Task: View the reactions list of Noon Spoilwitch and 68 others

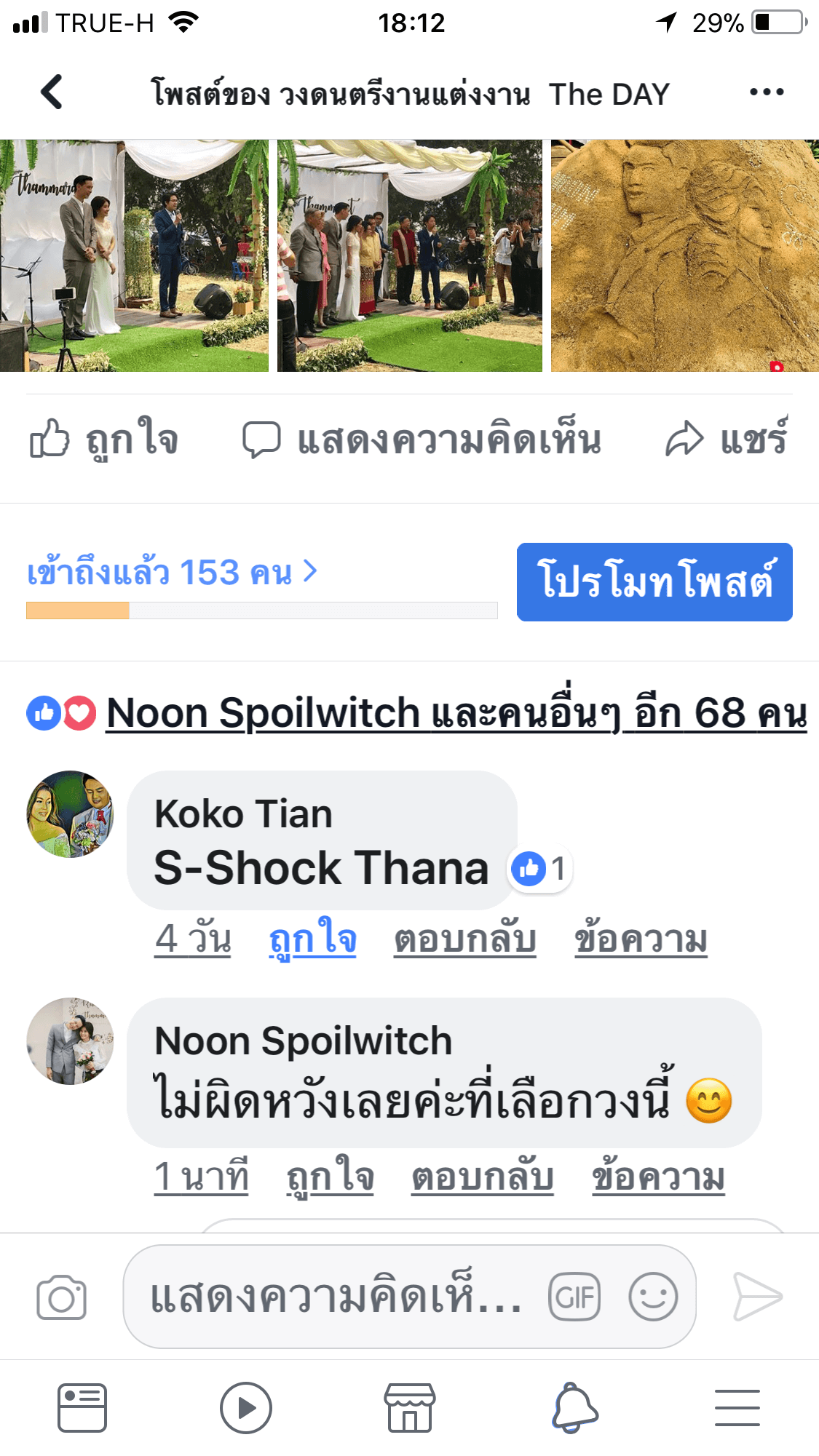Action: coord(456,713)
